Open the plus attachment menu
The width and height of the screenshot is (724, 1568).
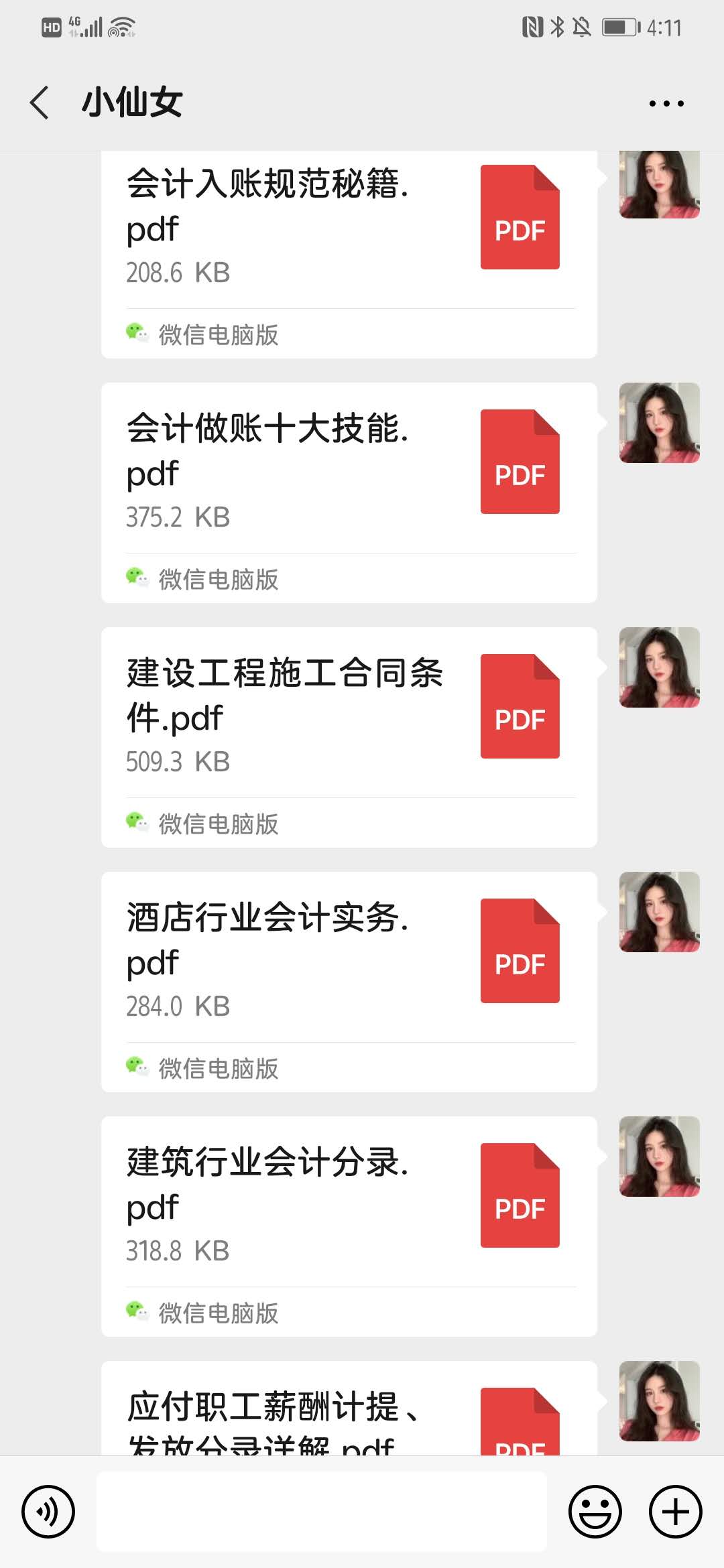(x=675, y=1512)
